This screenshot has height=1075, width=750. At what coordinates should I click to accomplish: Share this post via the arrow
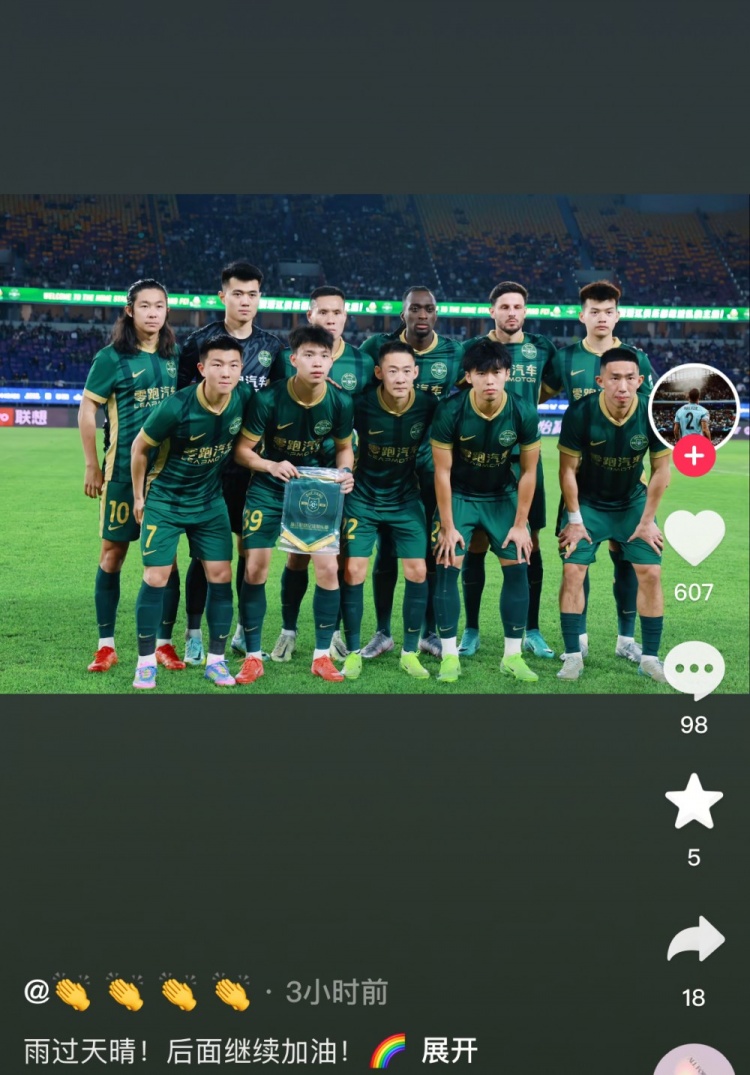(x=694, y=939)
